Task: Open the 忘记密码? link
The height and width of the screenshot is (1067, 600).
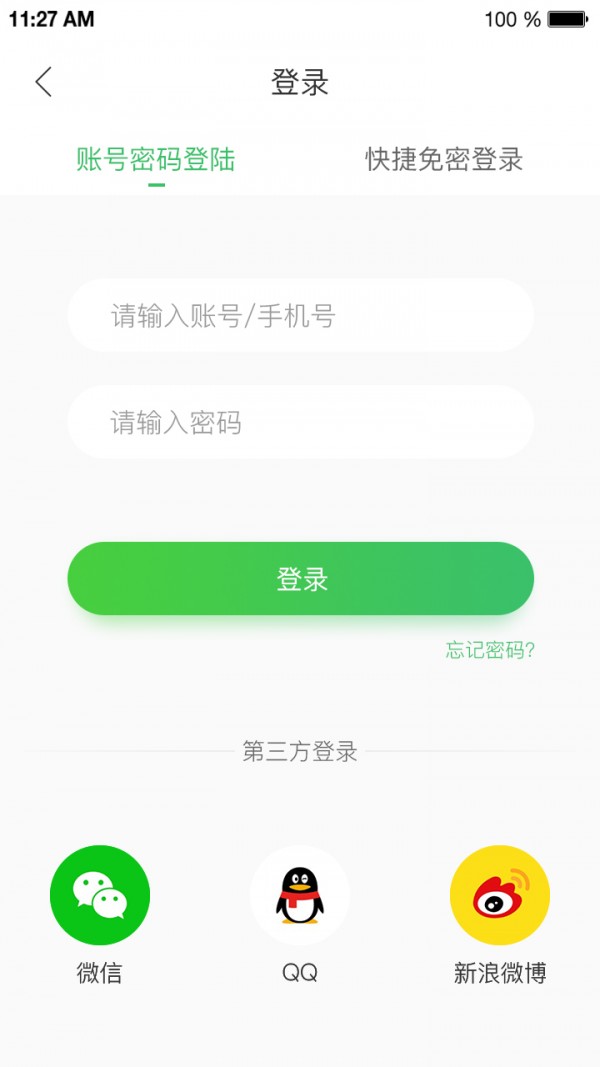Action: (x=490, y=650)
